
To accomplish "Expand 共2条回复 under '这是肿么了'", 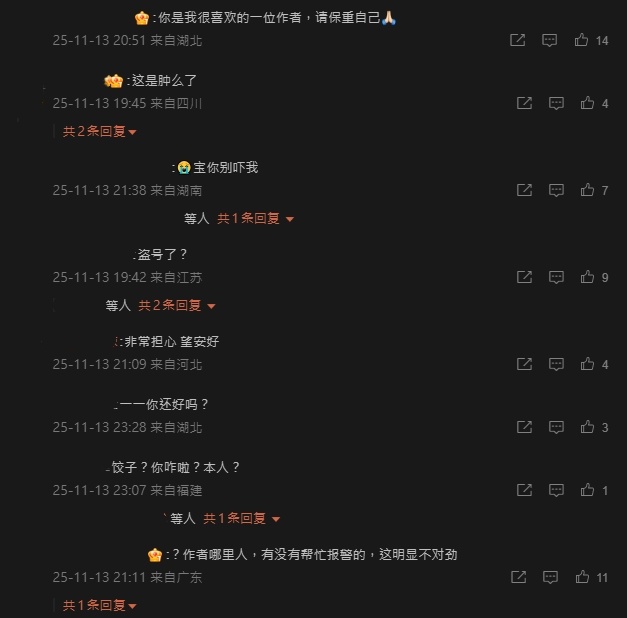I will (x=99, y=131).
